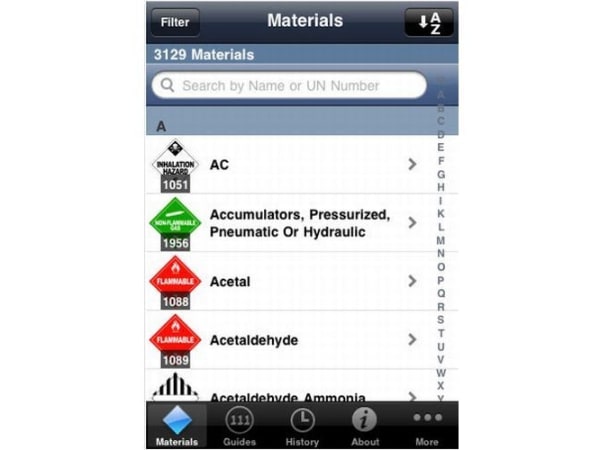Jump to letter S in the index

pyautogui.click(x=441, y=320)
